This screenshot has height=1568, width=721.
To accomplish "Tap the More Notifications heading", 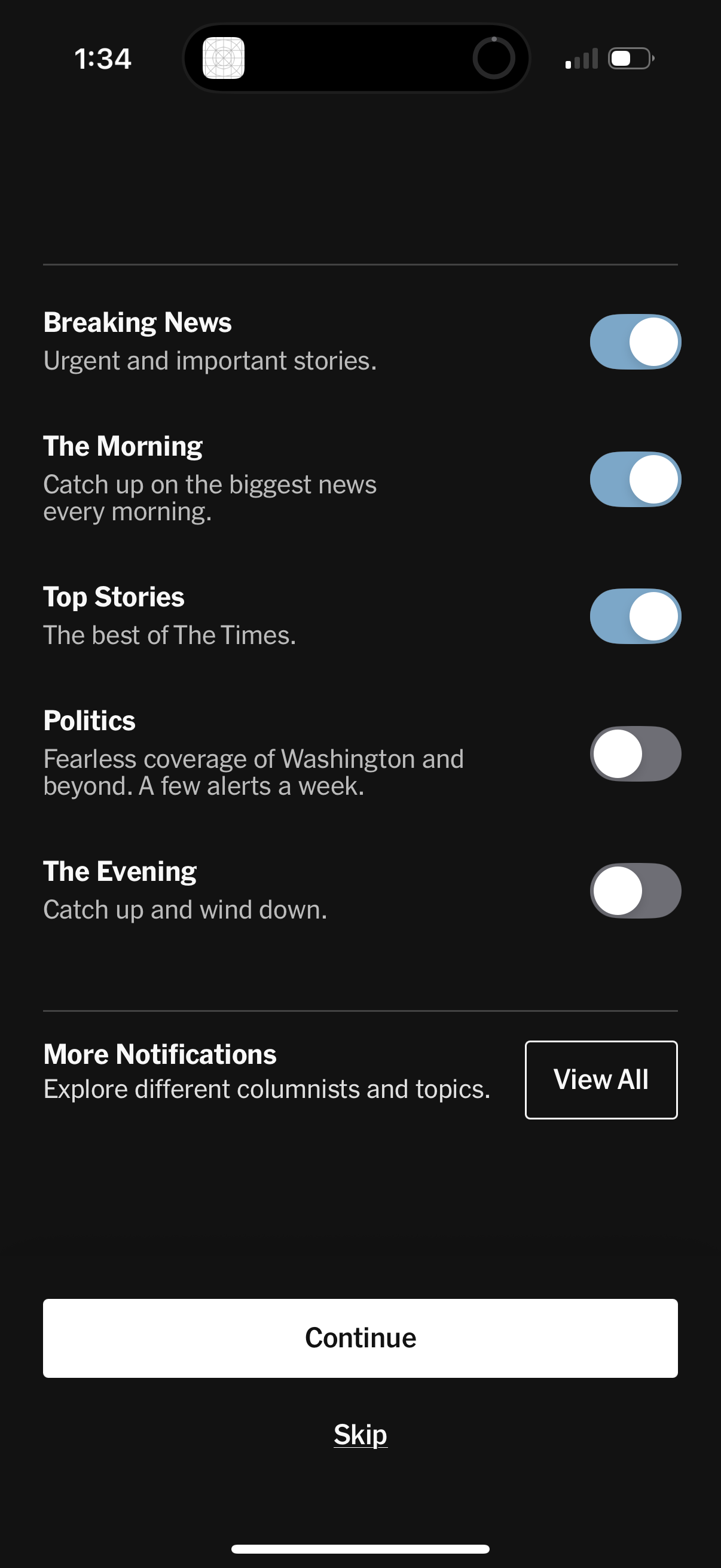I will click(159, 1054).
